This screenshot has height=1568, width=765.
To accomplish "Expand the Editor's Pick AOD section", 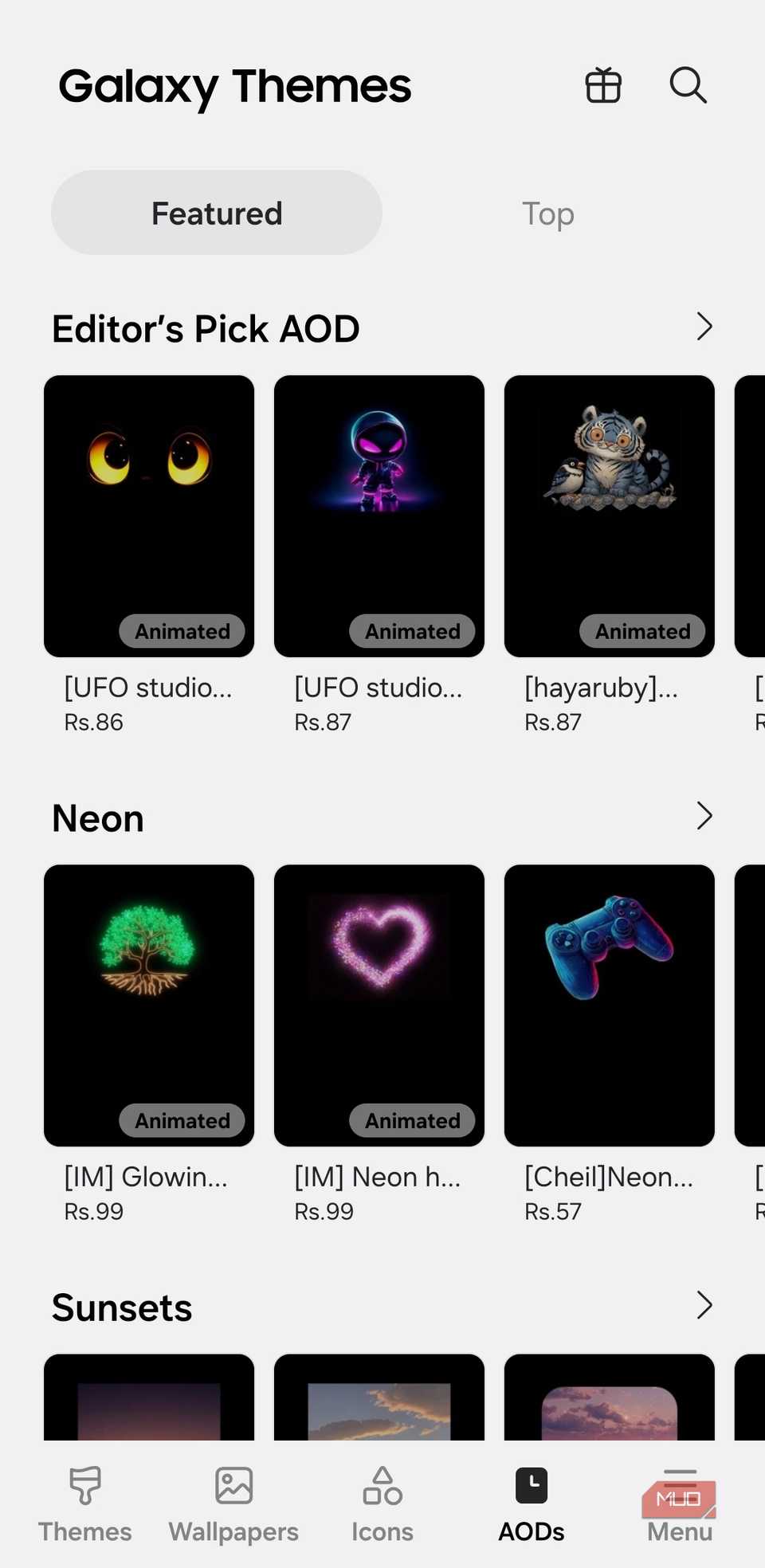I will pos(703,327).
